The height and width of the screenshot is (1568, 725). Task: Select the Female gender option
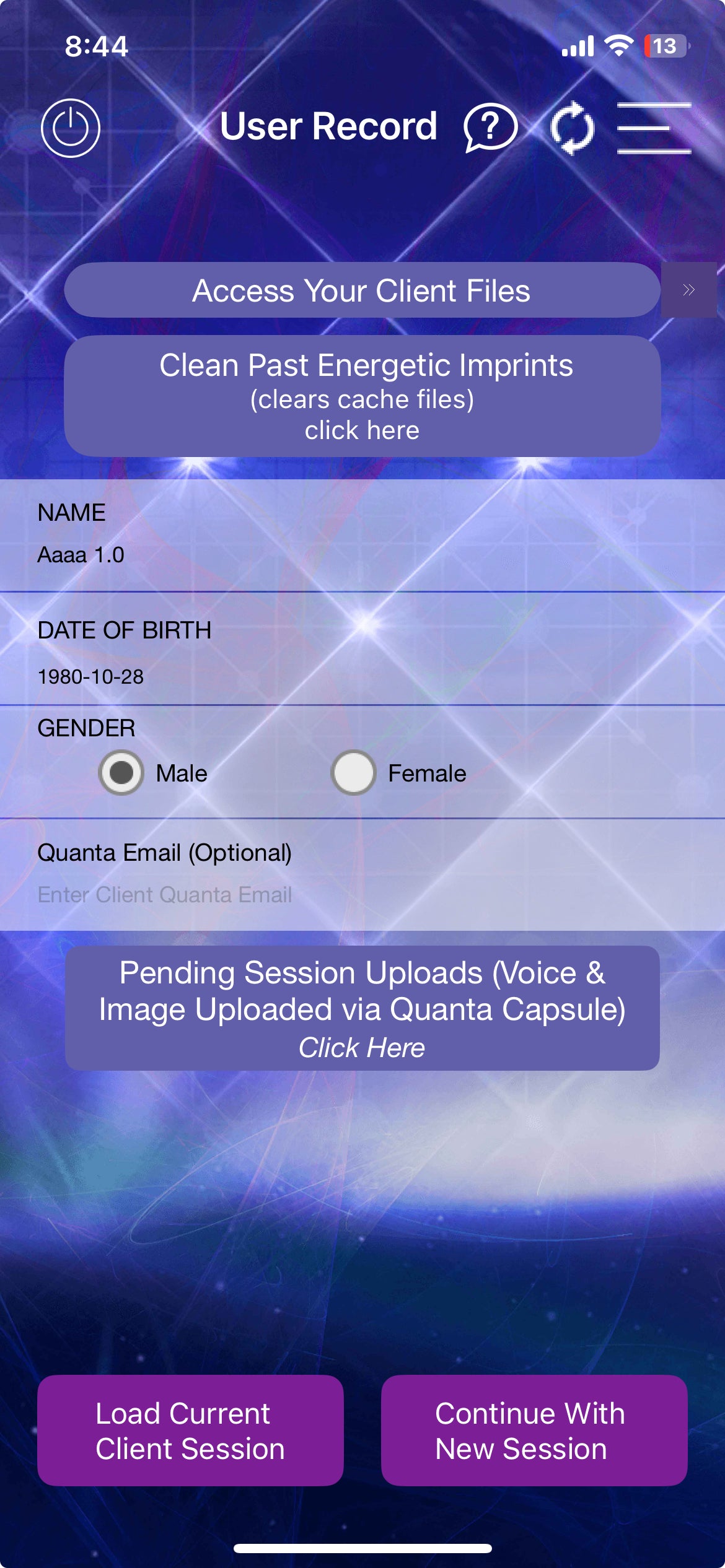tap(353, 773)
